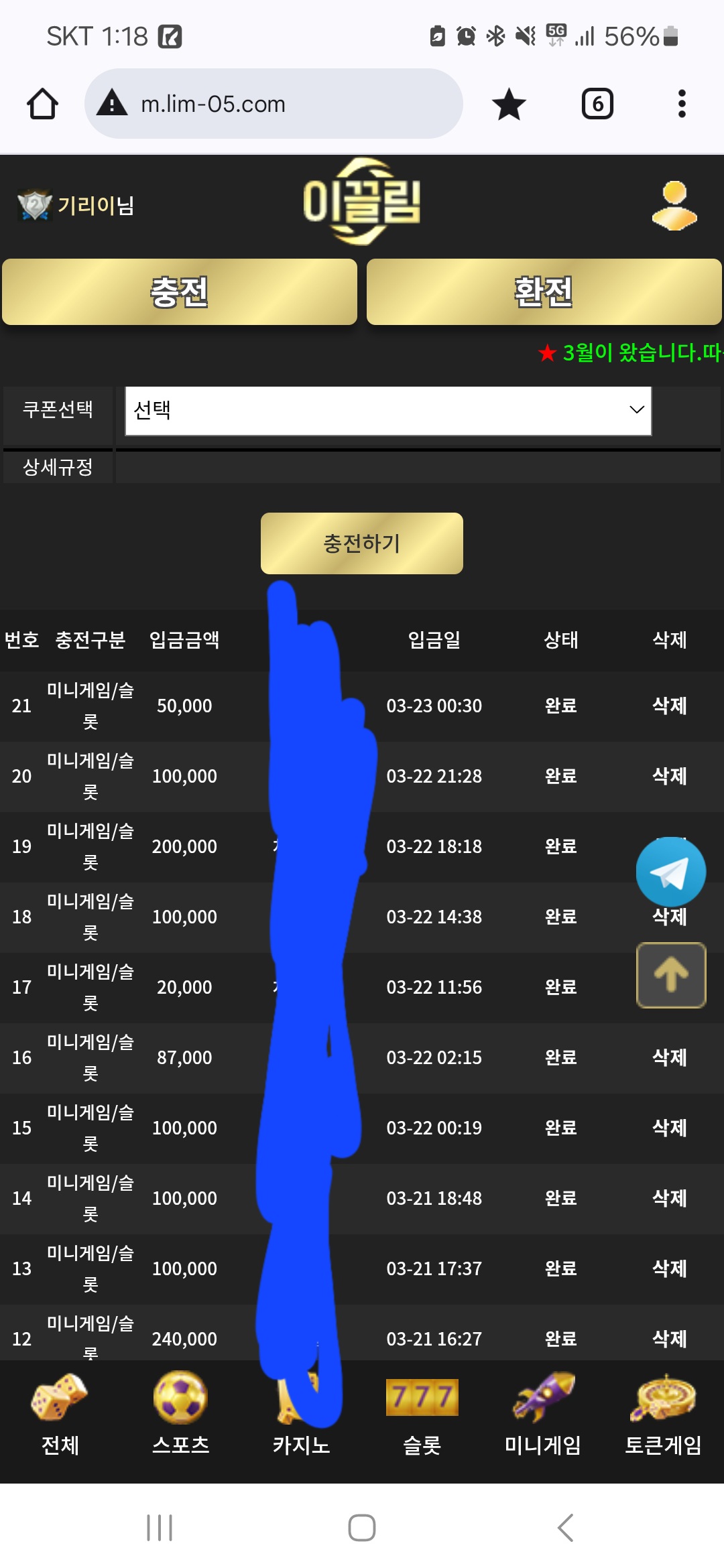This screenshot has height=1568, width=724.
Task: Open the user profile icon
Action: (x=674, y=206)
